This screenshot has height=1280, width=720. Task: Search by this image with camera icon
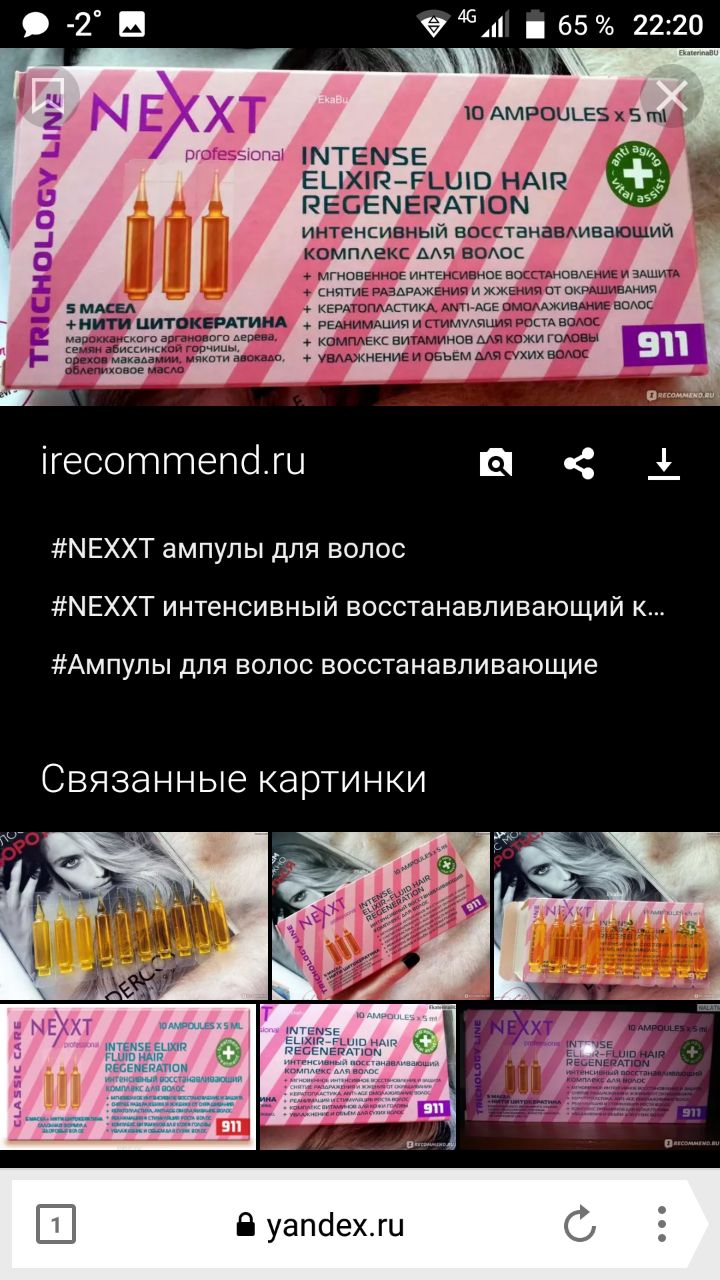point(496,463)
